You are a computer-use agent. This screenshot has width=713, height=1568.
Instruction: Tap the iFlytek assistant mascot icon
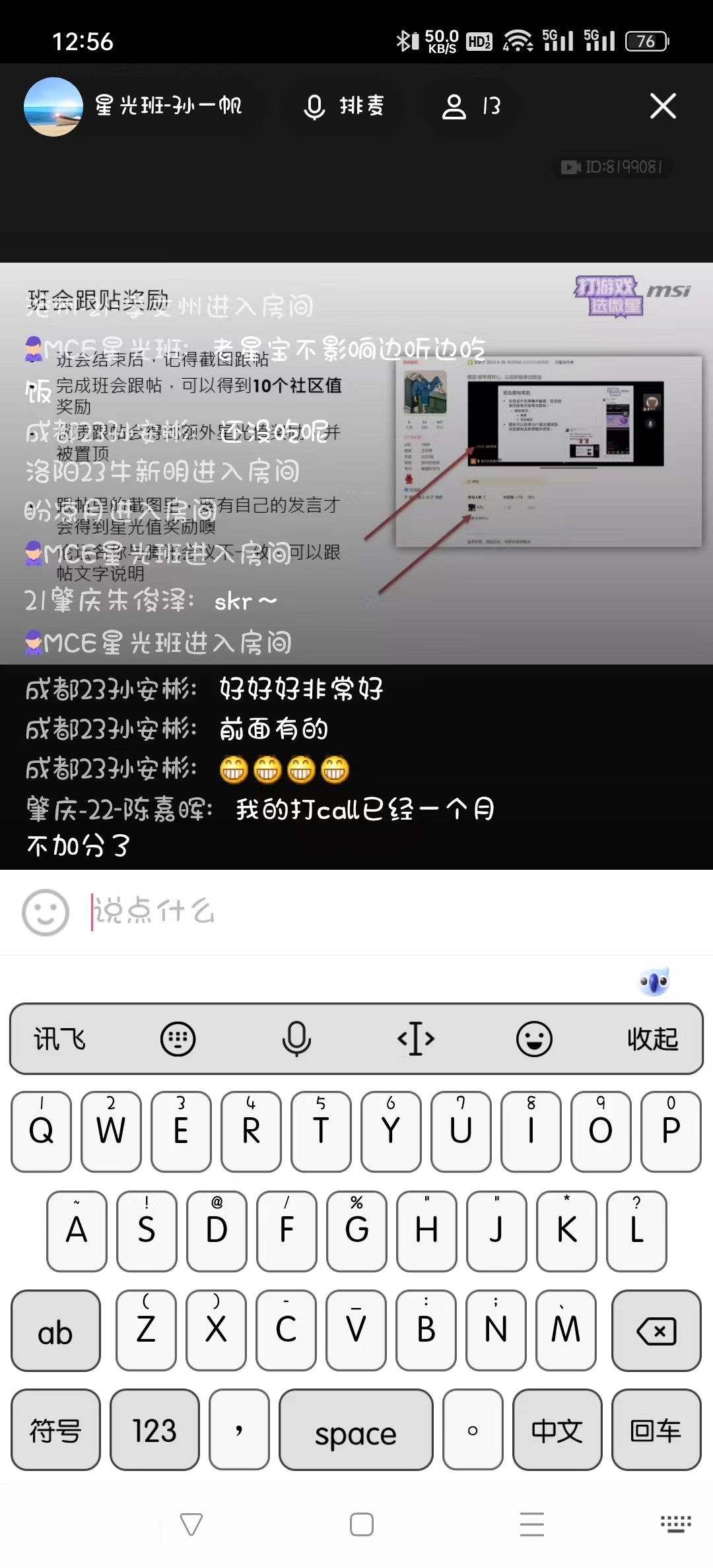(x=654, y=982)
